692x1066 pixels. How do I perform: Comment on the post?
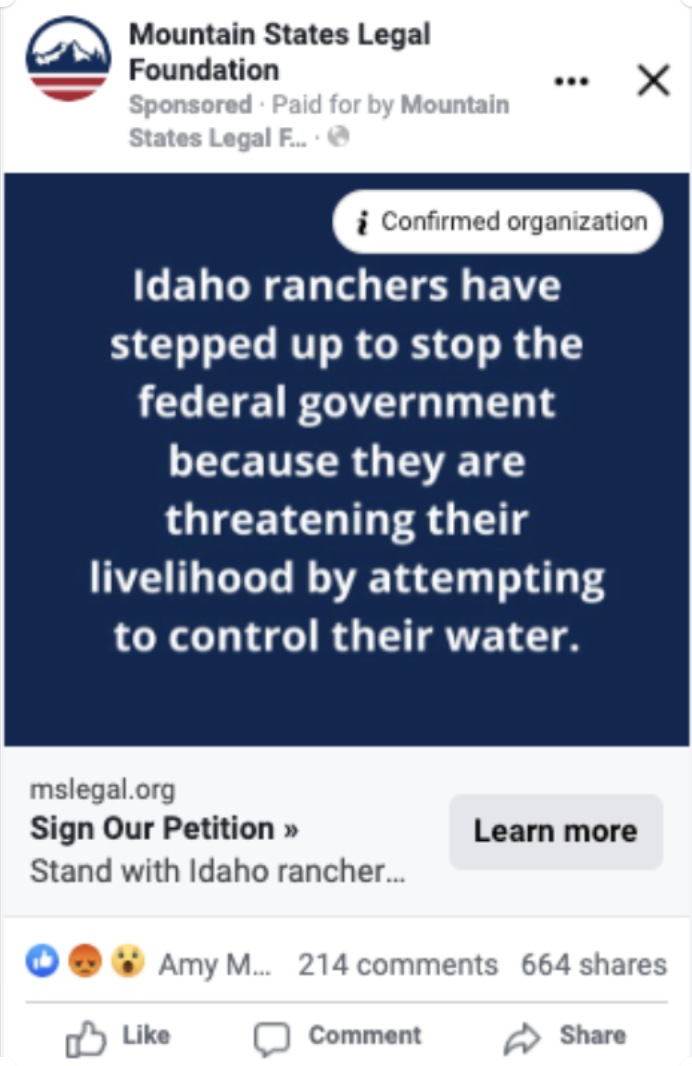tap(338, 1036)
